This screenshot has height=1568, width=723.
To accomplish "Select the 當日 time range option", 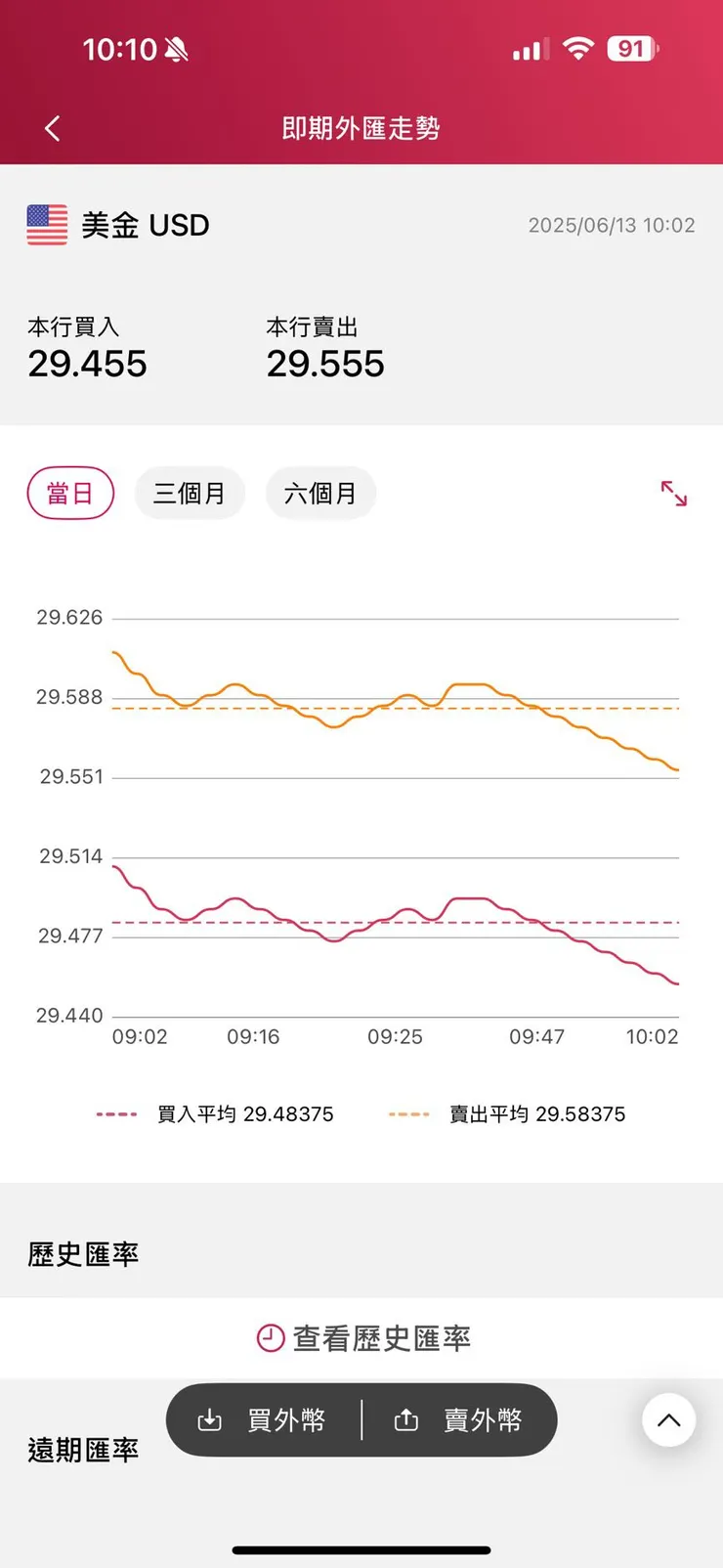I will 69,493.
